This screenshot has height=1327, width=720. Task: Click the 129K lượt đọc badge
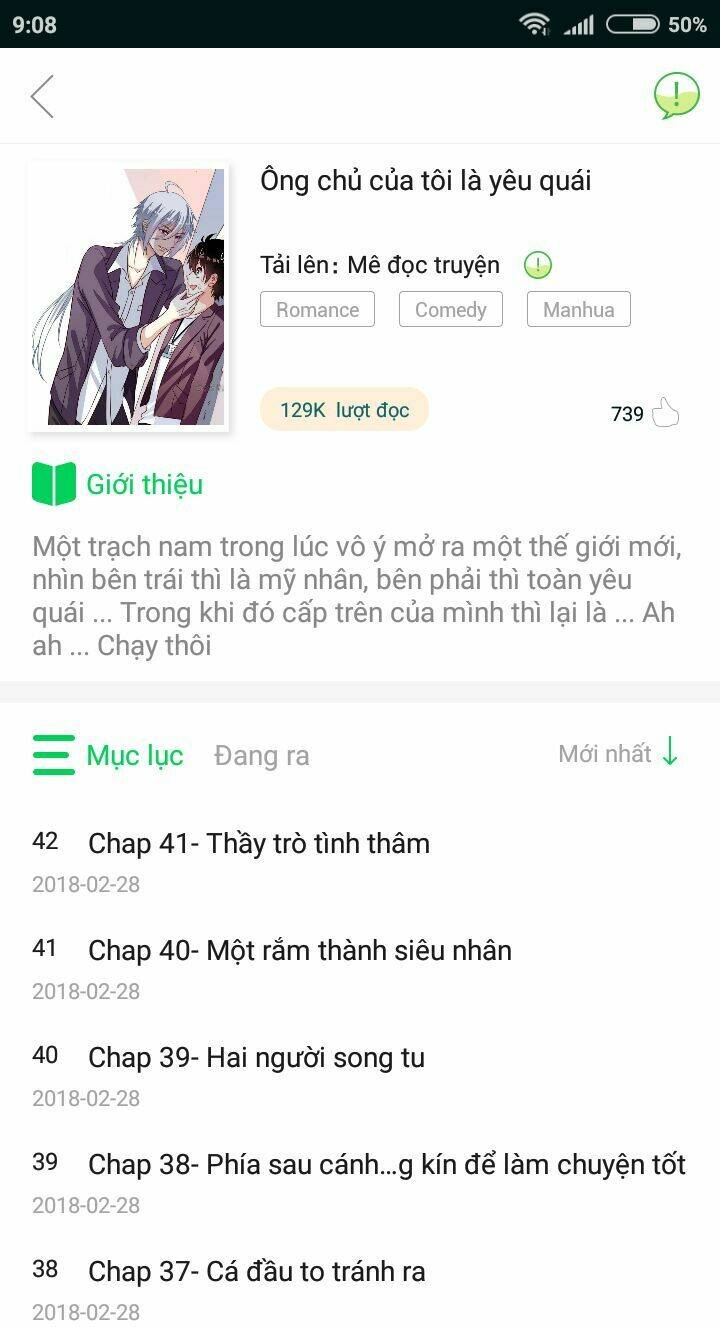point(343,408)
